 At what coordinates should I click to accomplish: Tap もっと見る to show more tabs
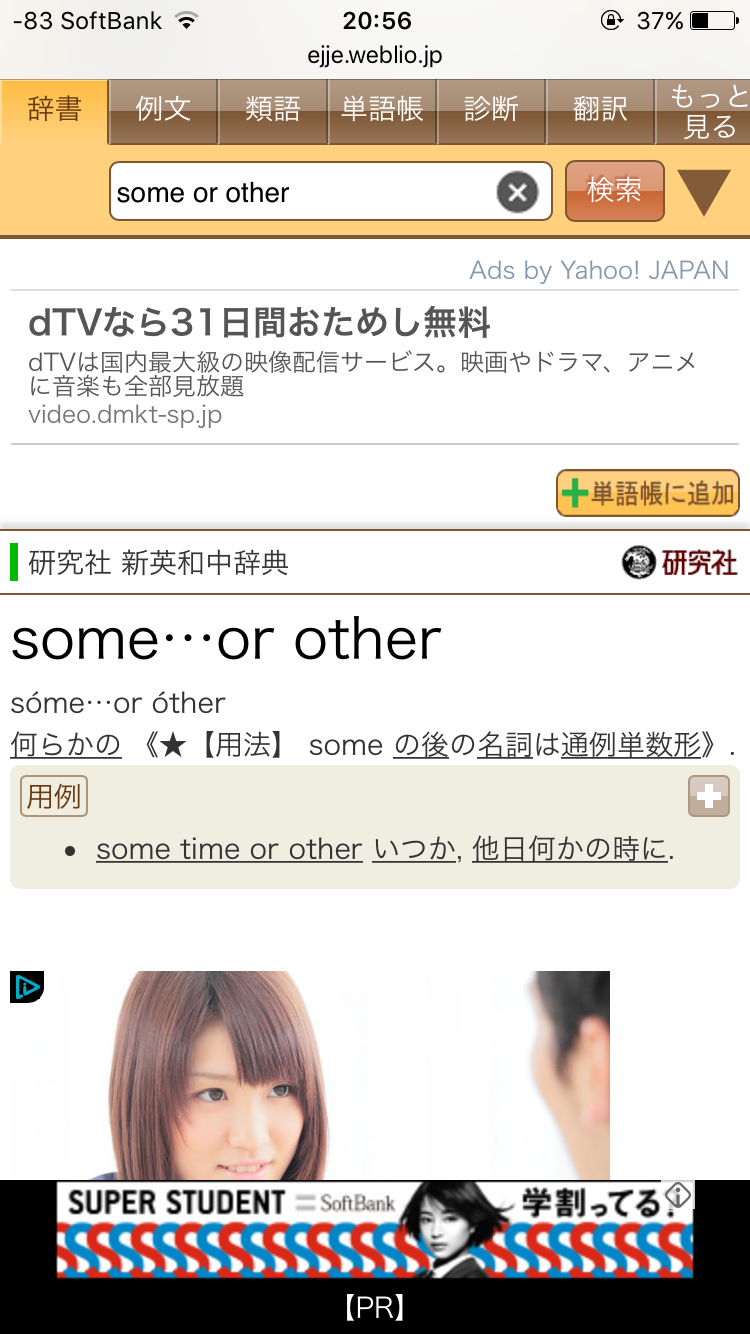[706, 110]
